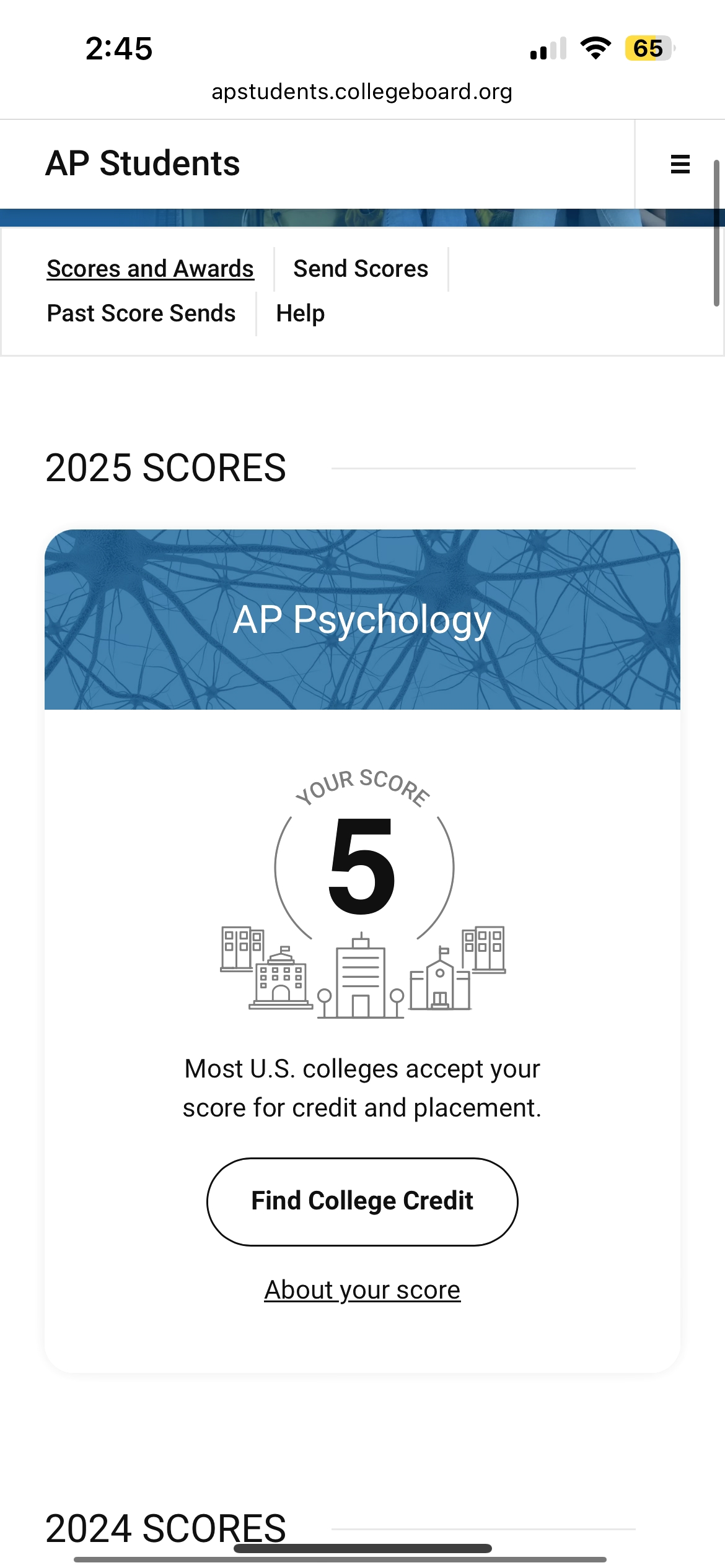
Task: Tap Find College Credit button
Action: click(362, 1201)
